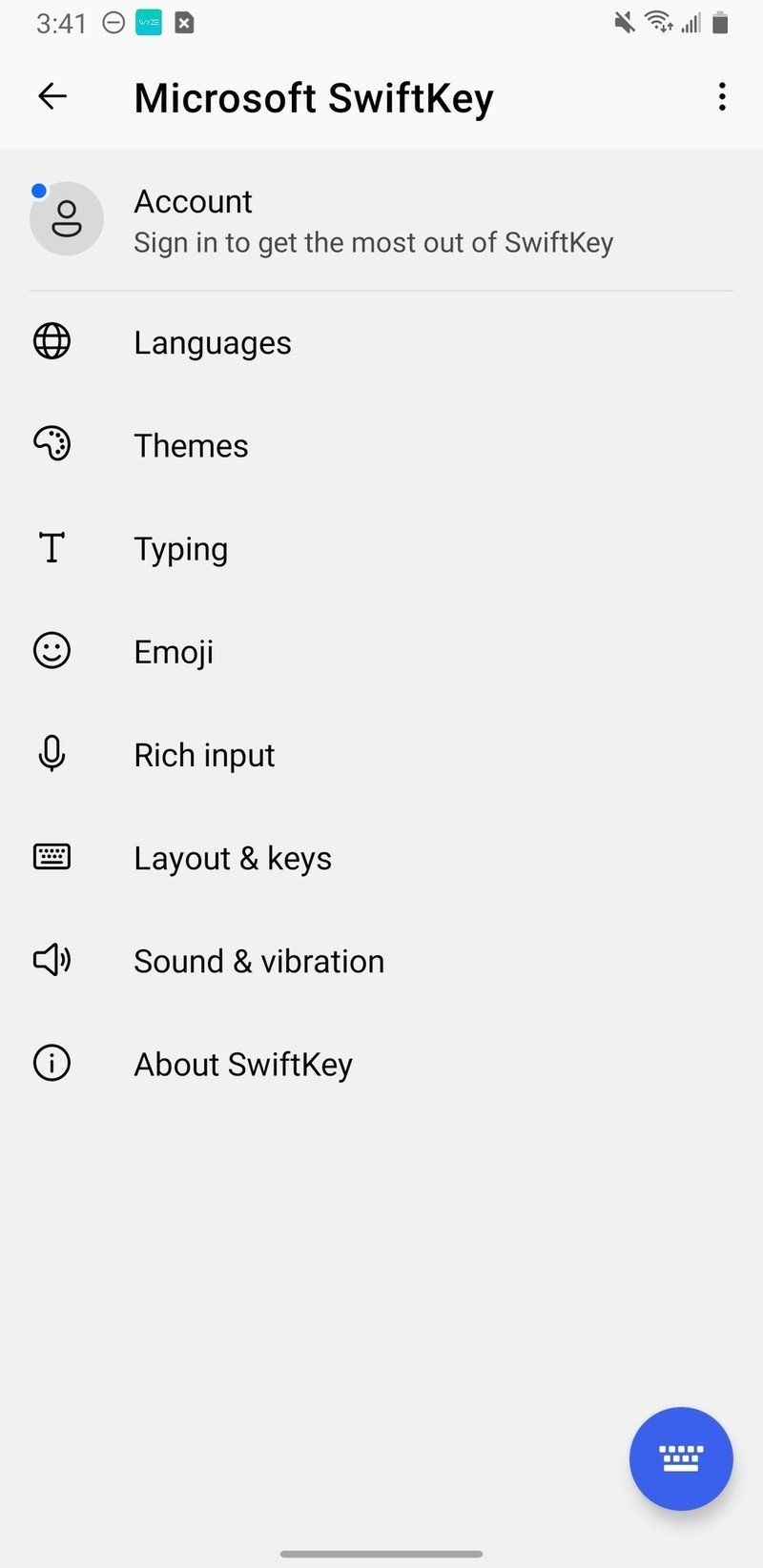Click the Typing text icon
Image resolution: width=763 pixels, height=1568 pixels.
(52, 547)
